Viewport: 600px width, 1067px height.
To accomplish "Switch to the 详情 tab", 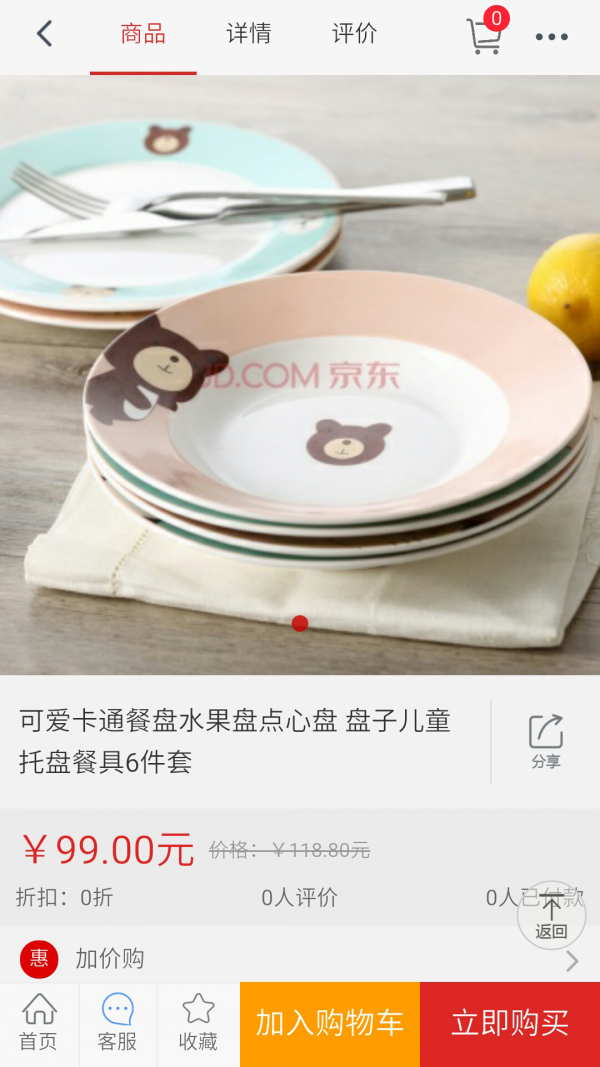I will (x=248, y=34).
